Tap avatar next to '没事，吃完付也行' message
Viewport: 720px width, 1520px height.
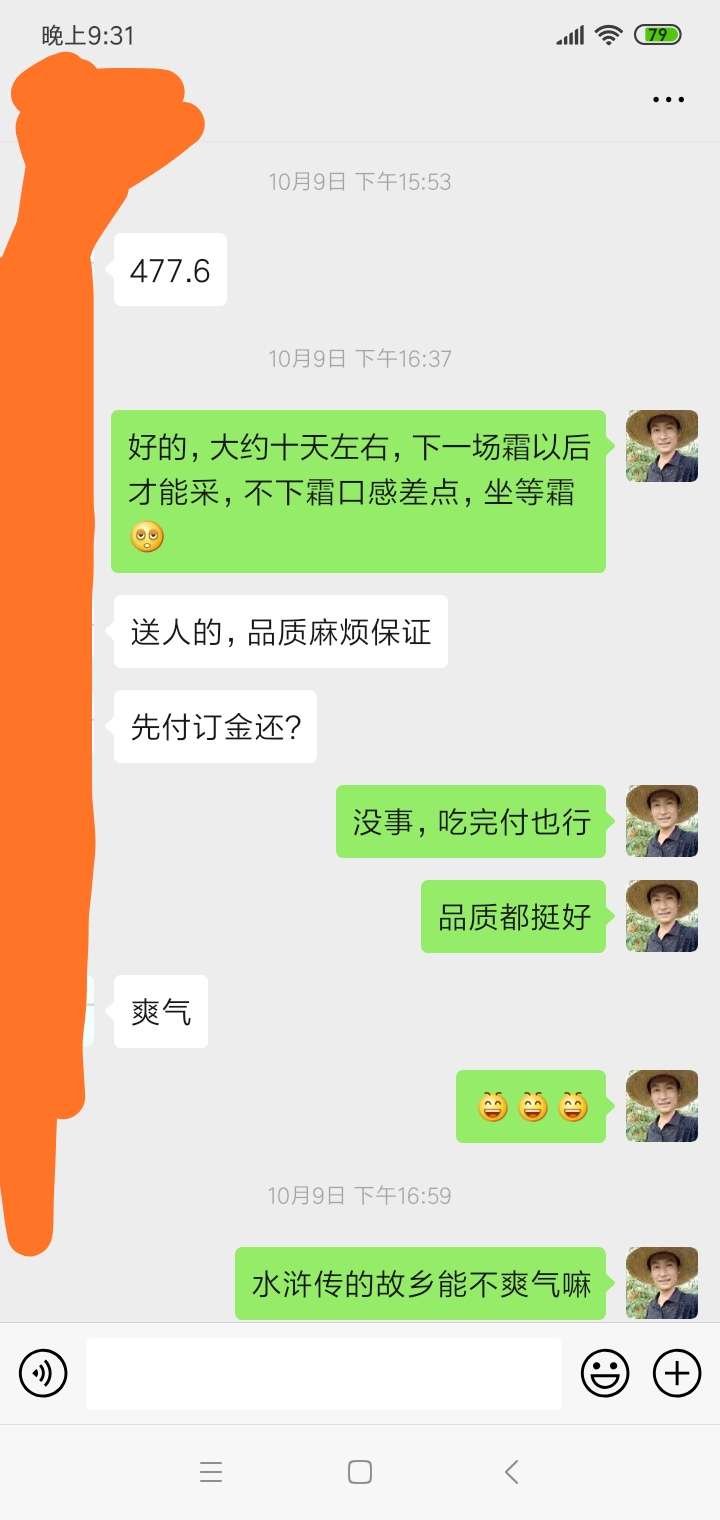pyautogui.click(x=661, y=821)
